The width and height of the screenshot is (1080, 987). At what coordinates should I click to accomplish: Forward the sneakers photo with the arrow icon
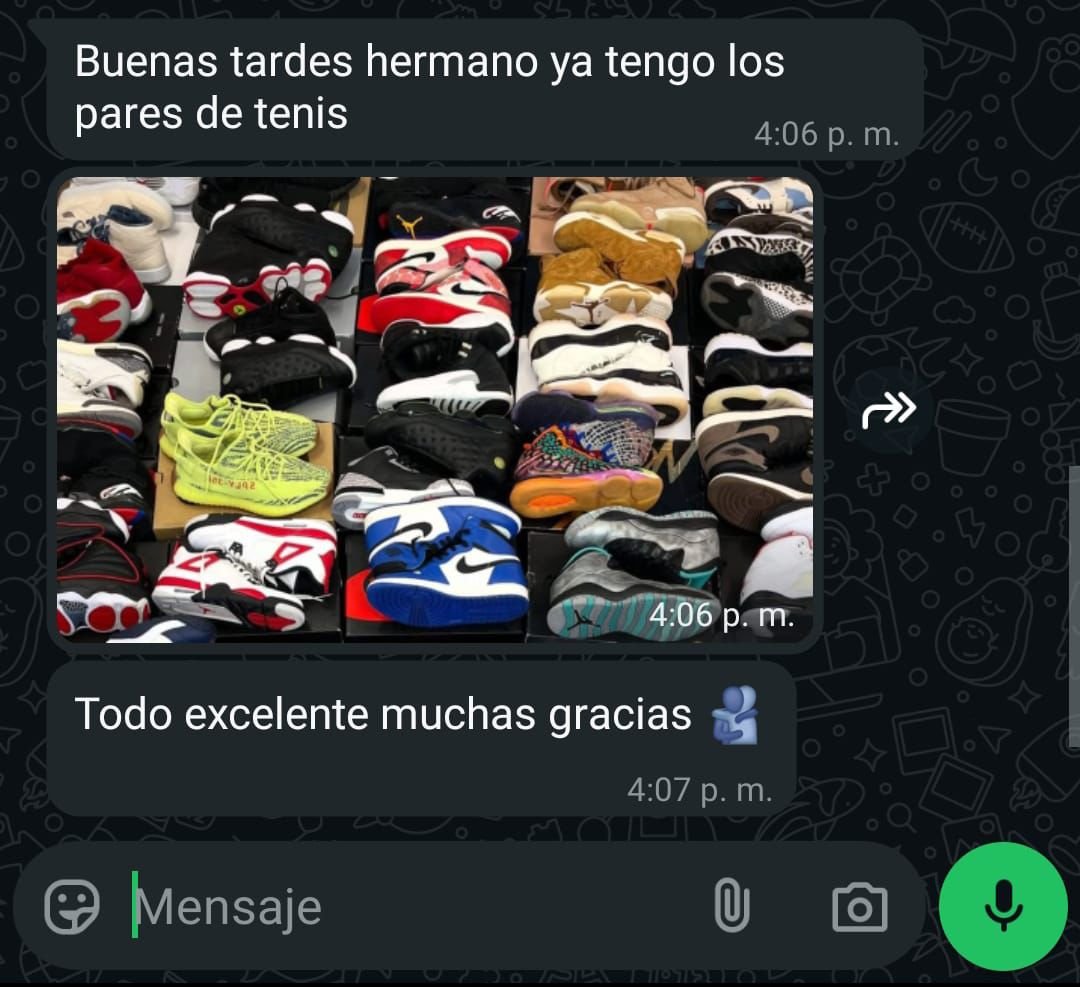pyautogui.click(x=888, y=408)
